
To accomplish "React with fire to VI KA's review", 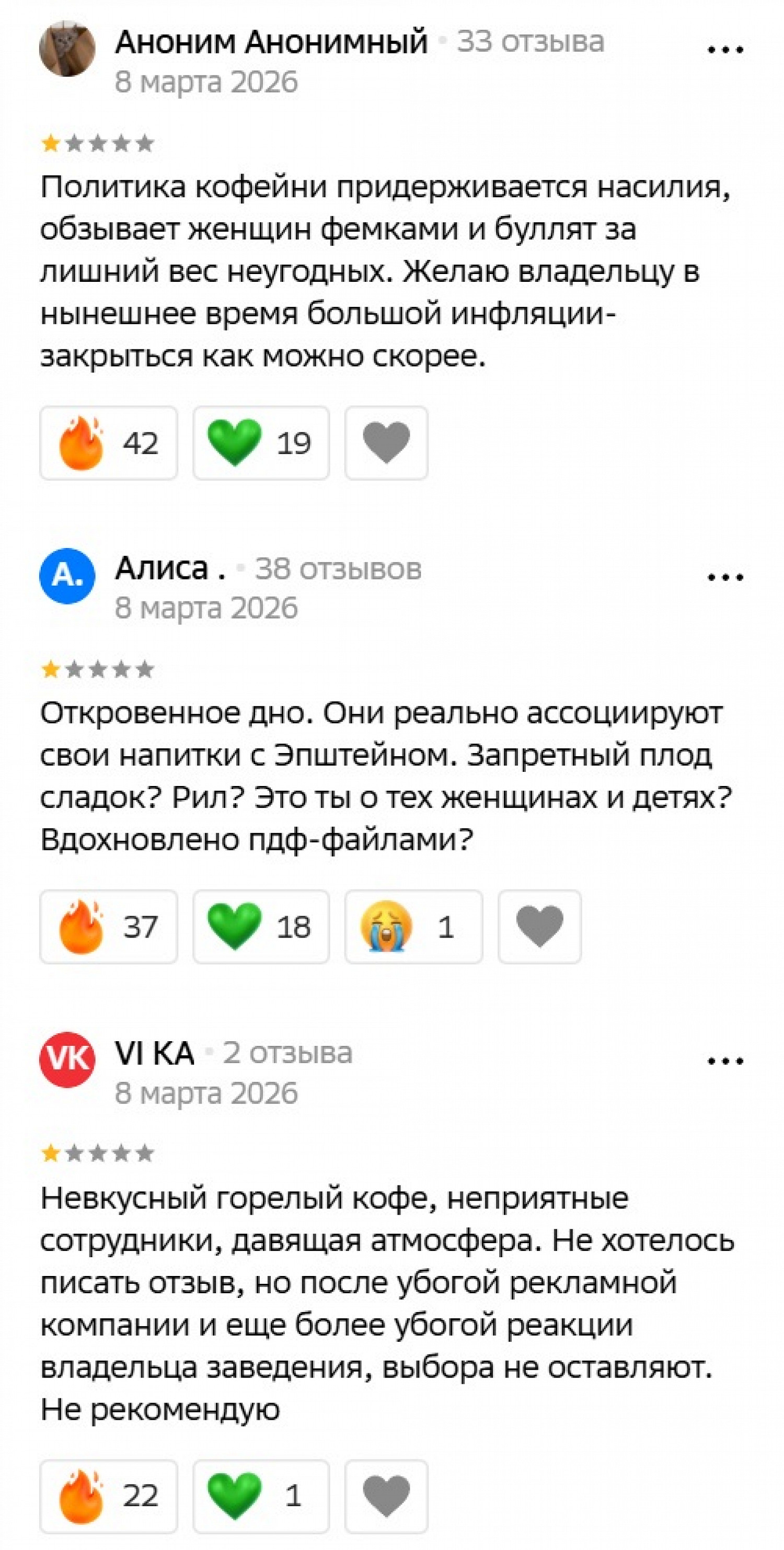I will (108, 1496).
